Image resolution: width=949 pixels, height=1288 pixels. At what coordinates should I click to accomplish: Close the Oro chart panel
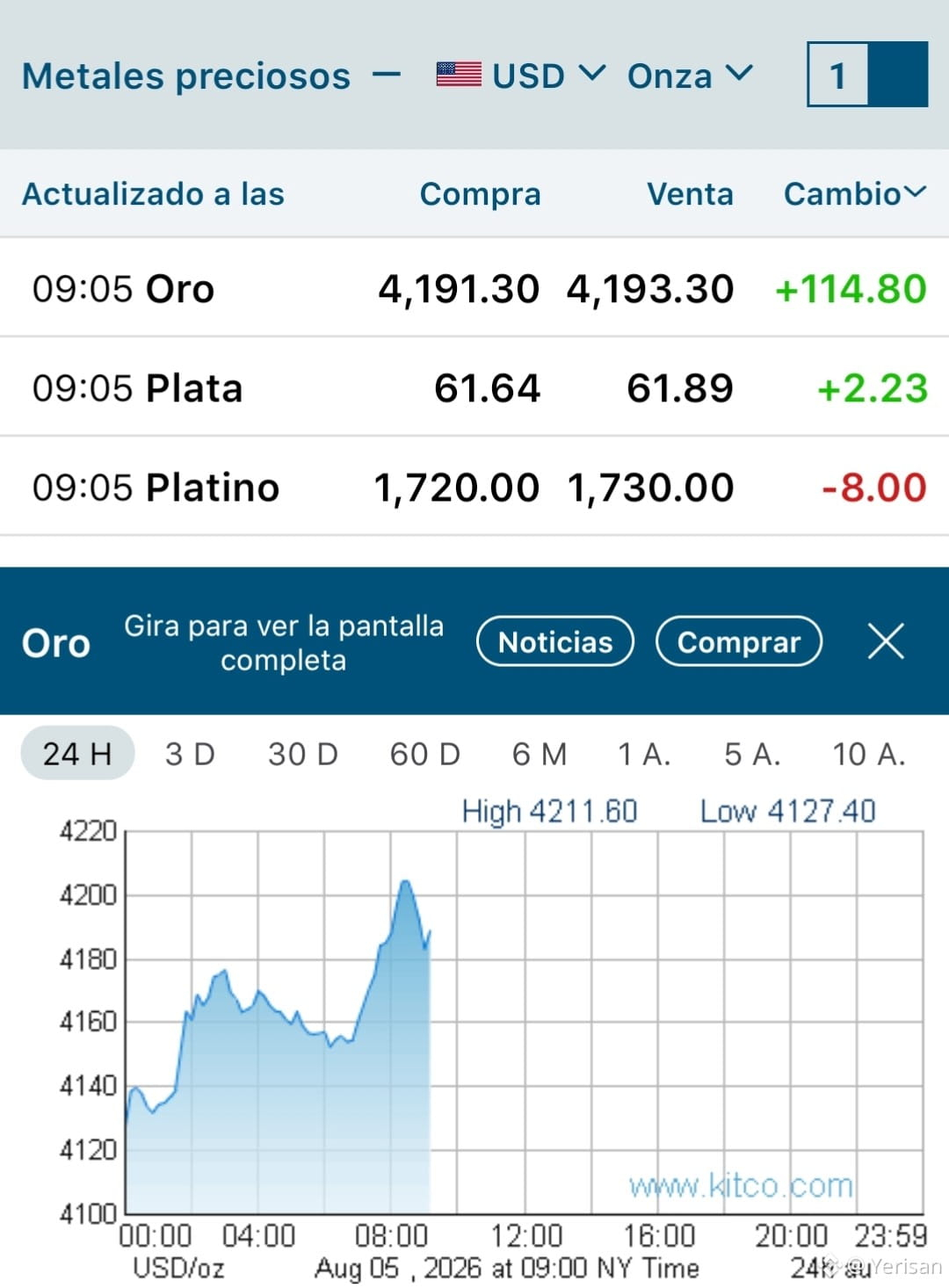pyautogui.click(x=886, y=641)
